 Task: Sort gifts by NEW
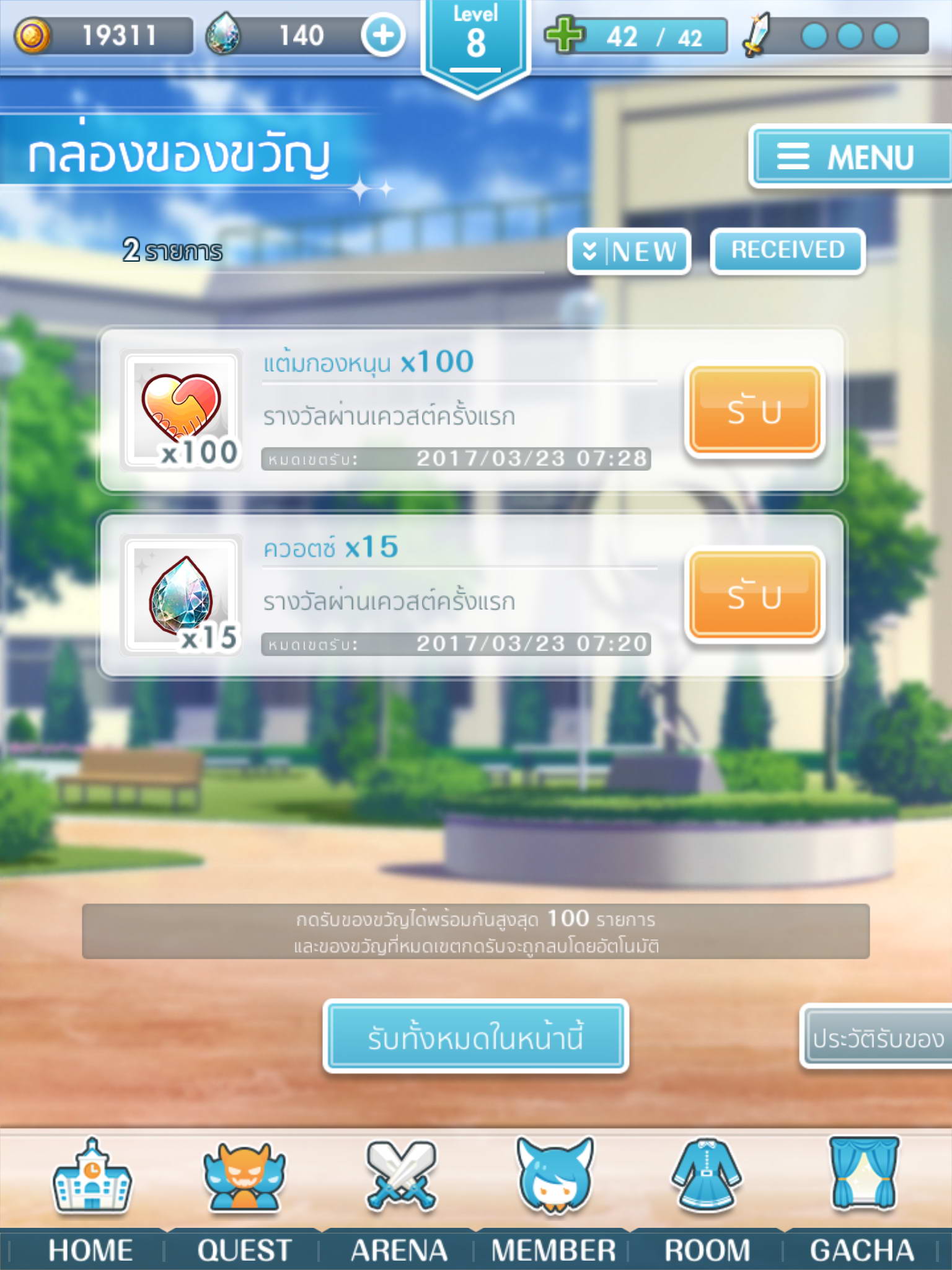pos(629,251)
